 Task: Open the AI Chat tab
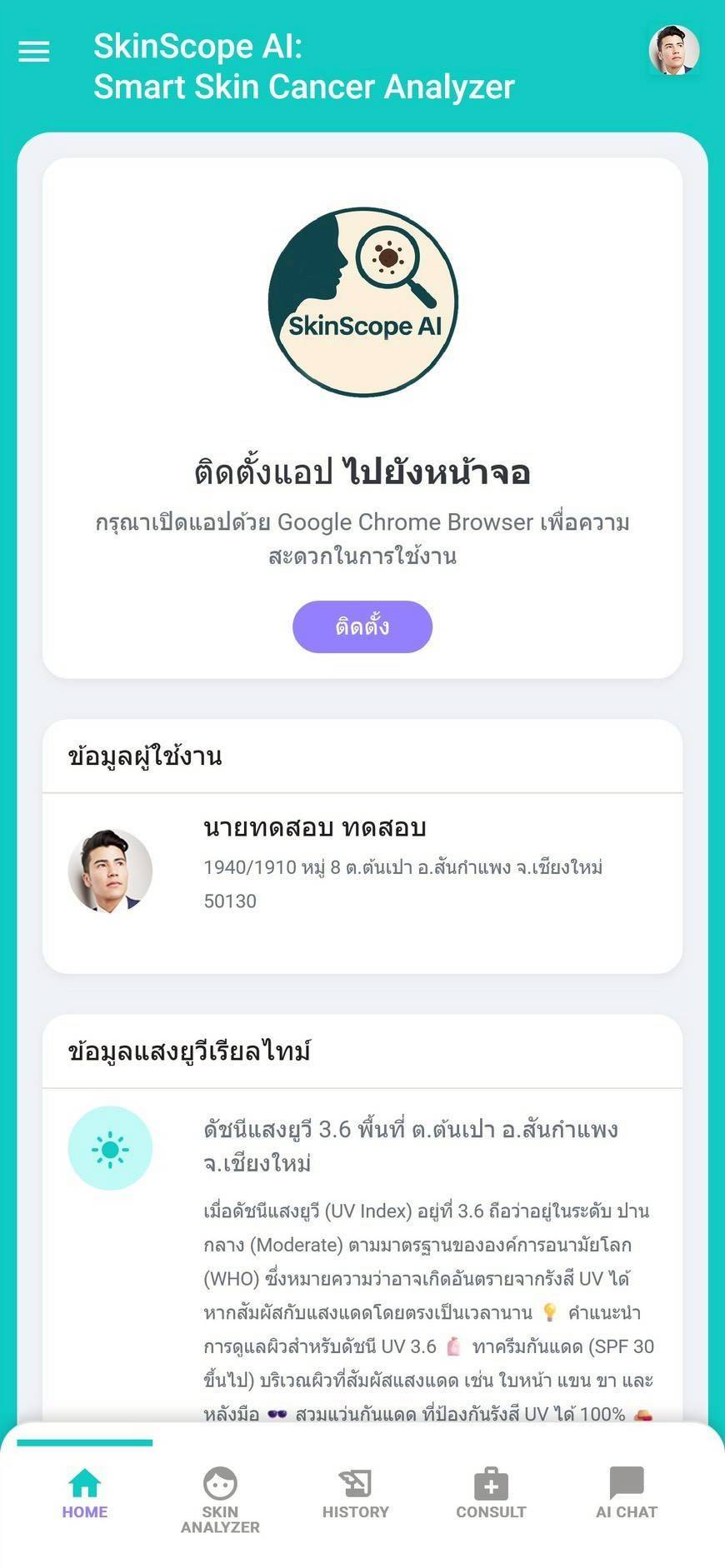tap(627, 1495)
